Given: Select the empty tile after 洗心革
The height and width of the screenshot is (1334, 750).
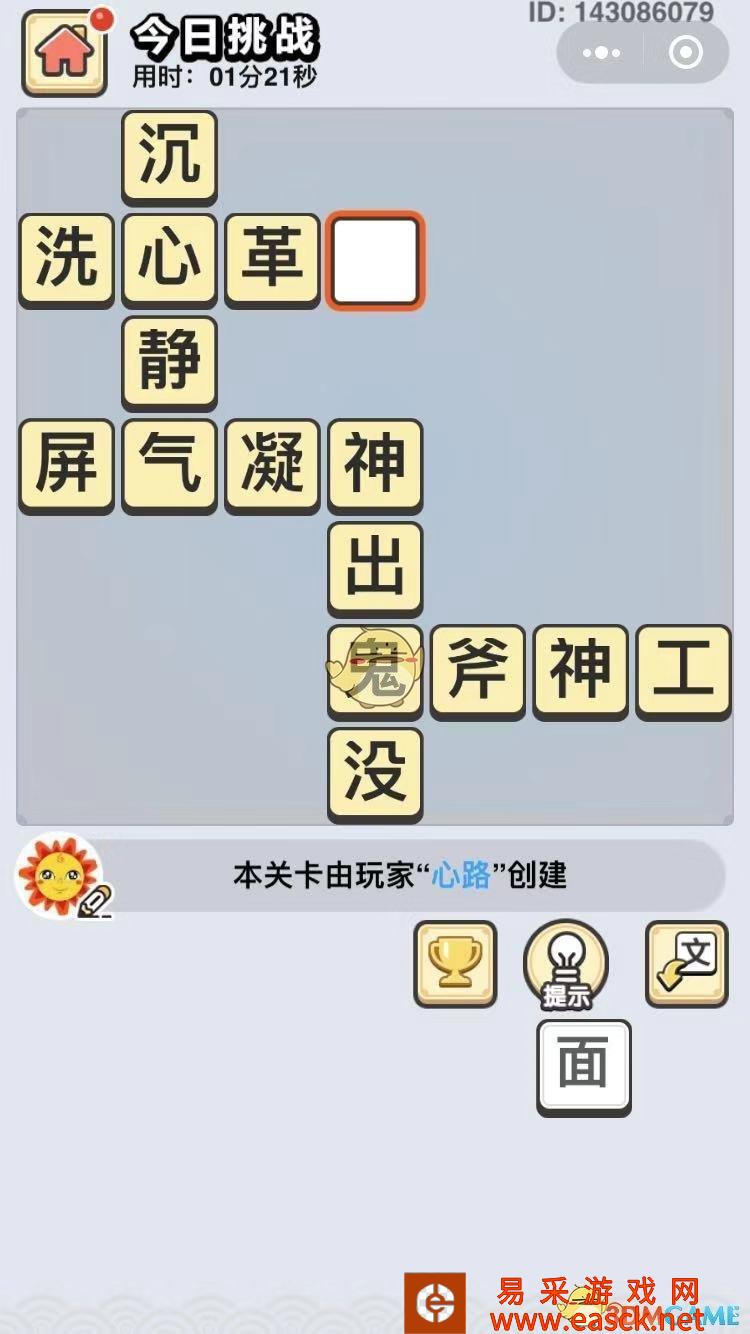Looking at the screenshot, I should [375, 260].
